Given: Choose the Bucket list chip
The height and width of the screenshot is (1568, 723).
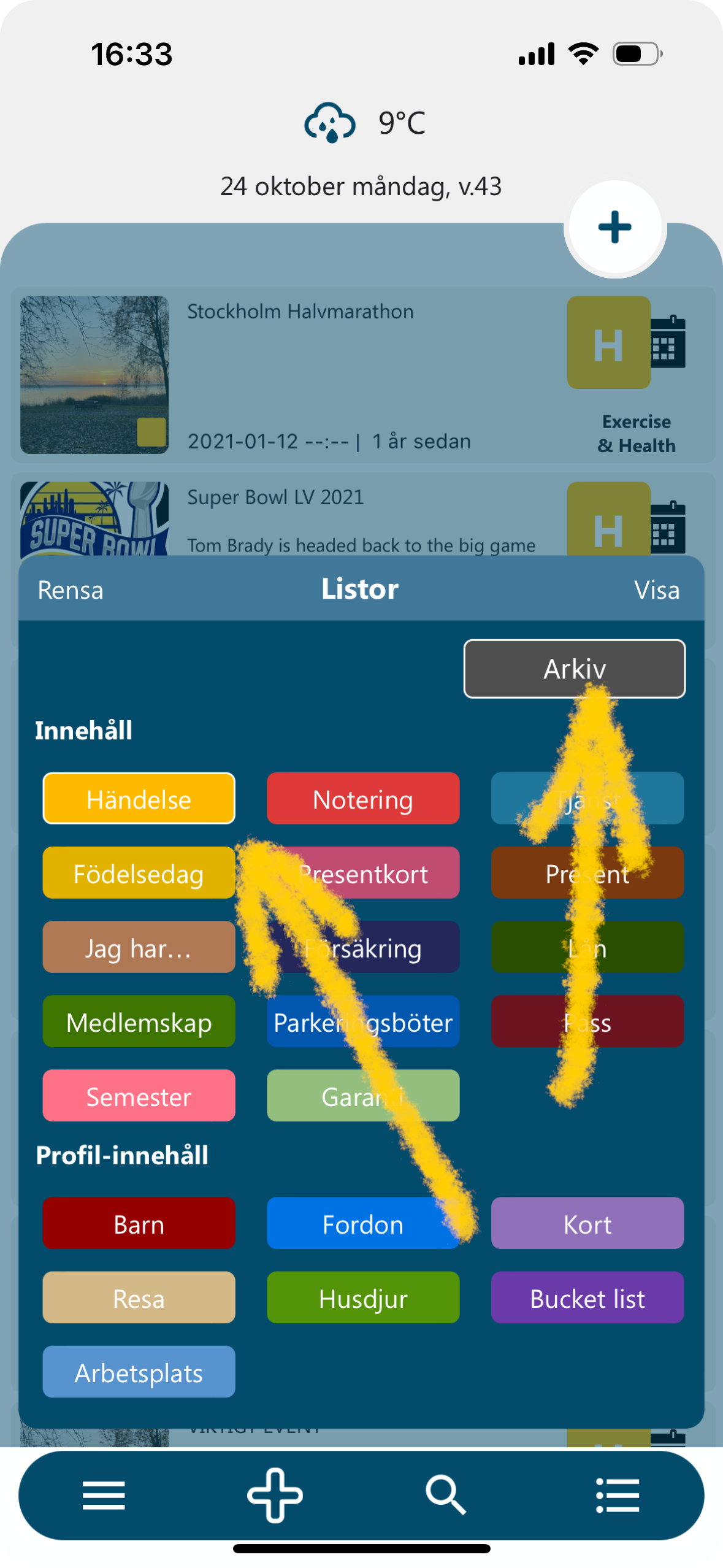Looking at the screenshot, I should pos(587,1297).
